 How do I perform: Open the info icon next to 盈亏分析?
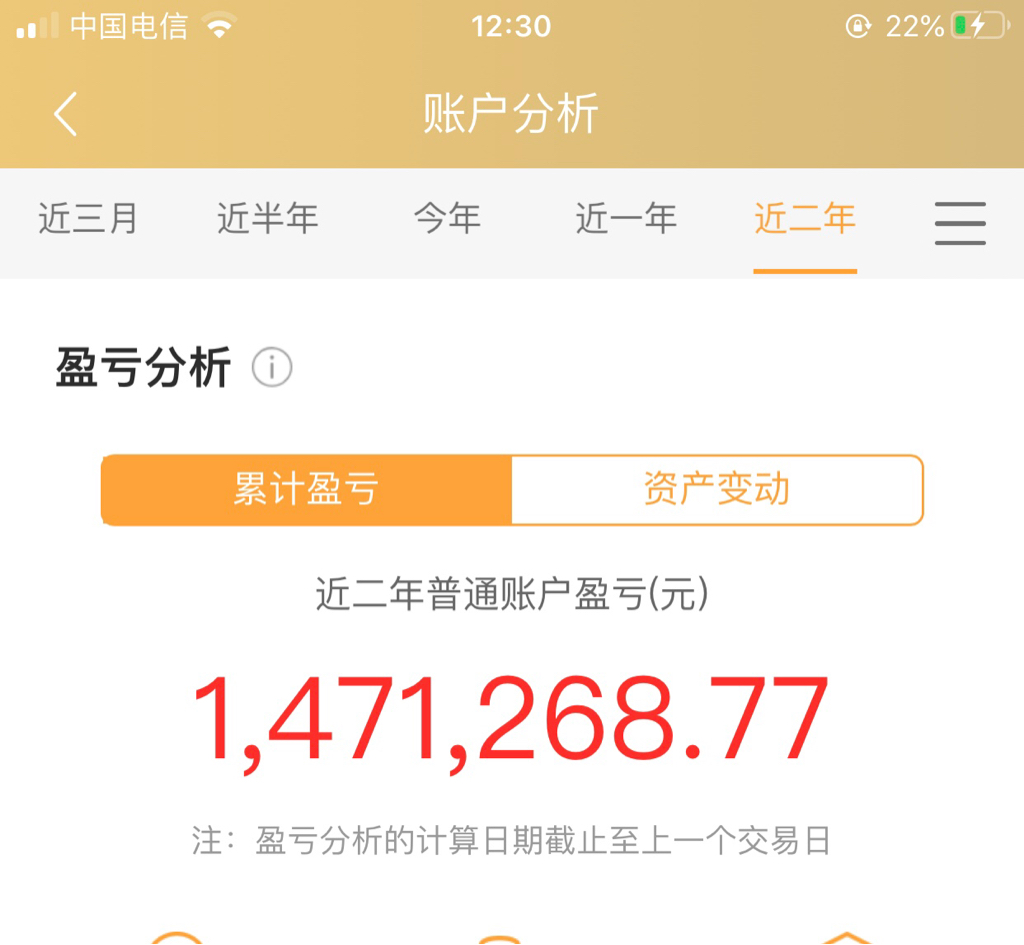click(x=272, y=368)
